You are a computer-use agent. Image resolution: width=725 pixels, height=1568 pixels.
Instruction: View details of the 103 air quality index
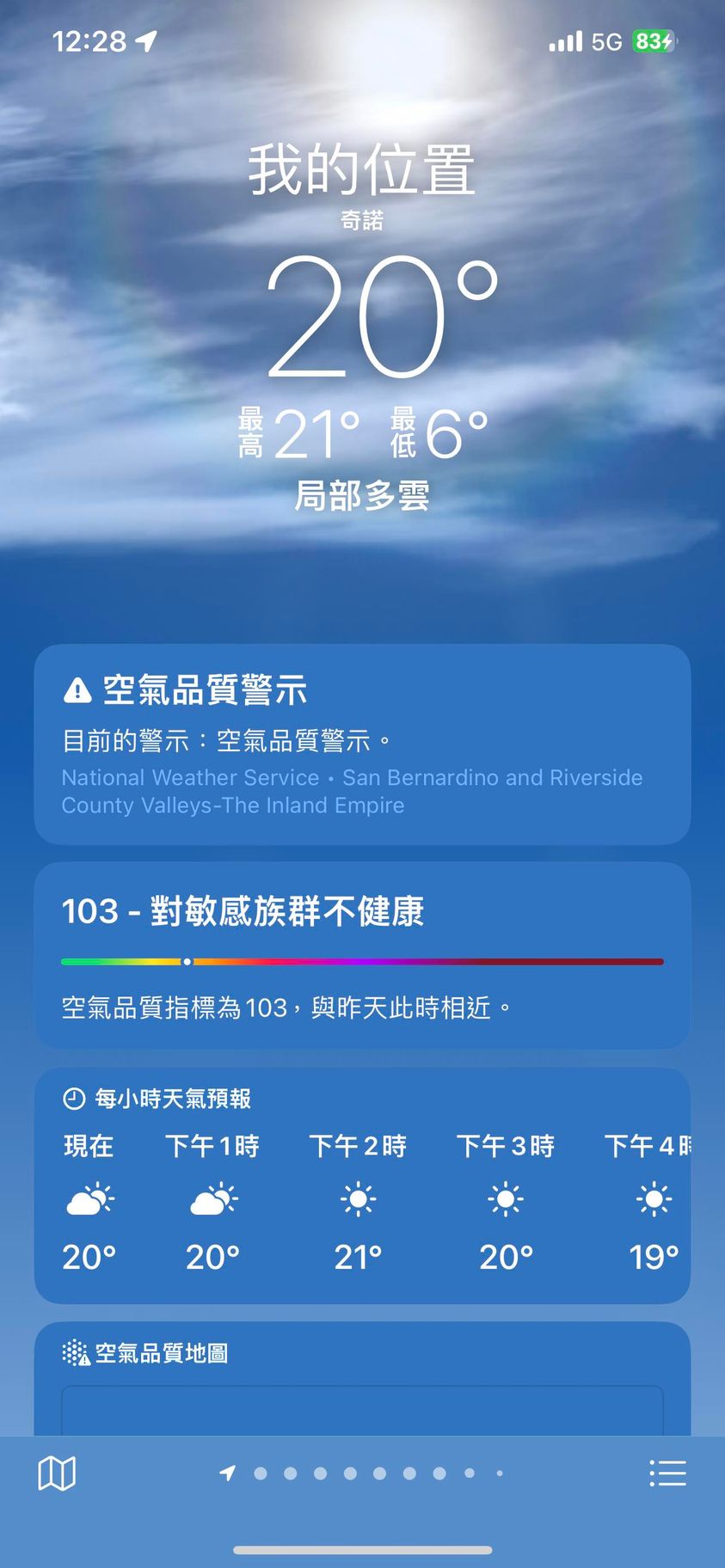point(362,954)
